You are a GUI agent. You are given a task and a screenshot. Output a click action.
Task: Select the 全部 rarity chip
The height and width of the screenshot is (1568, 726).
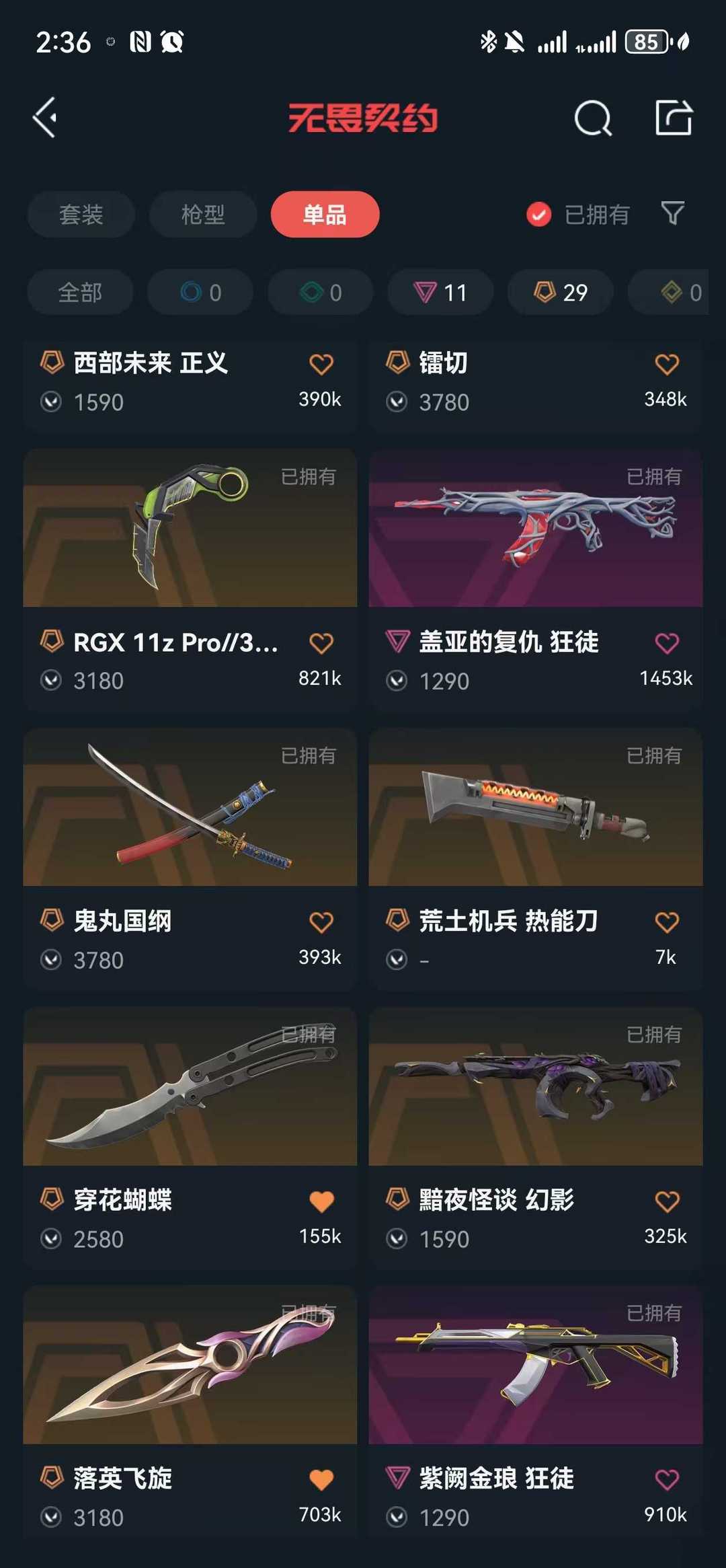pyautogui.click(x=81, y=292)
